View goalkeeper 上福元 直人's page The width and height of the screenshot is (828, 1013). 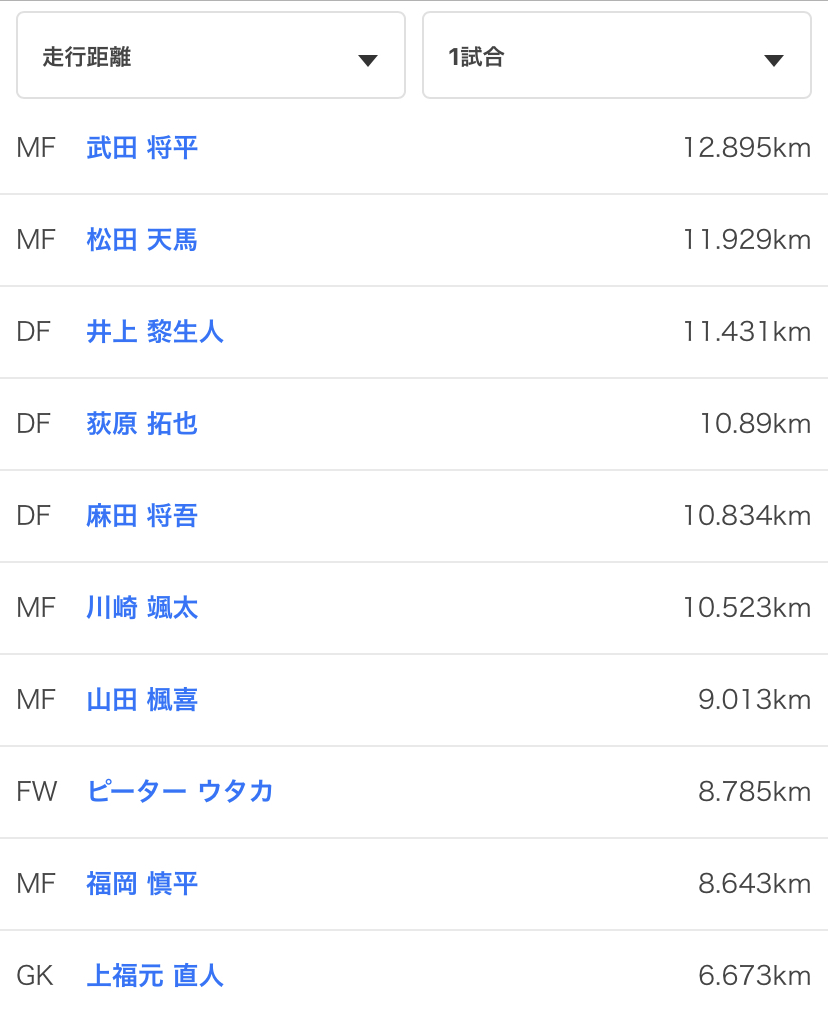[x=155, y=976]
